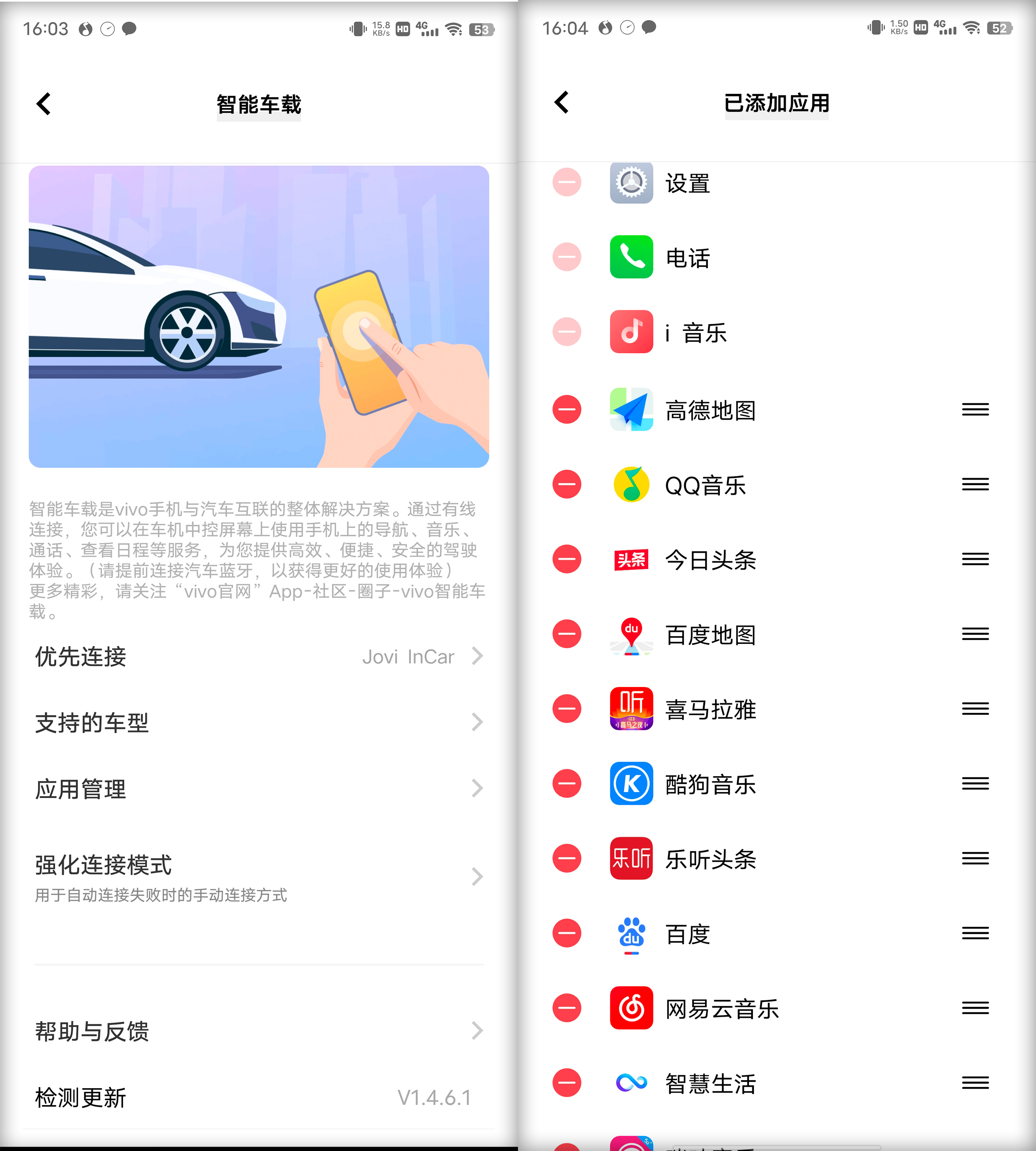Open the 网易云音乐 app icon
1036x1151 pixels.
[631, 1008]
